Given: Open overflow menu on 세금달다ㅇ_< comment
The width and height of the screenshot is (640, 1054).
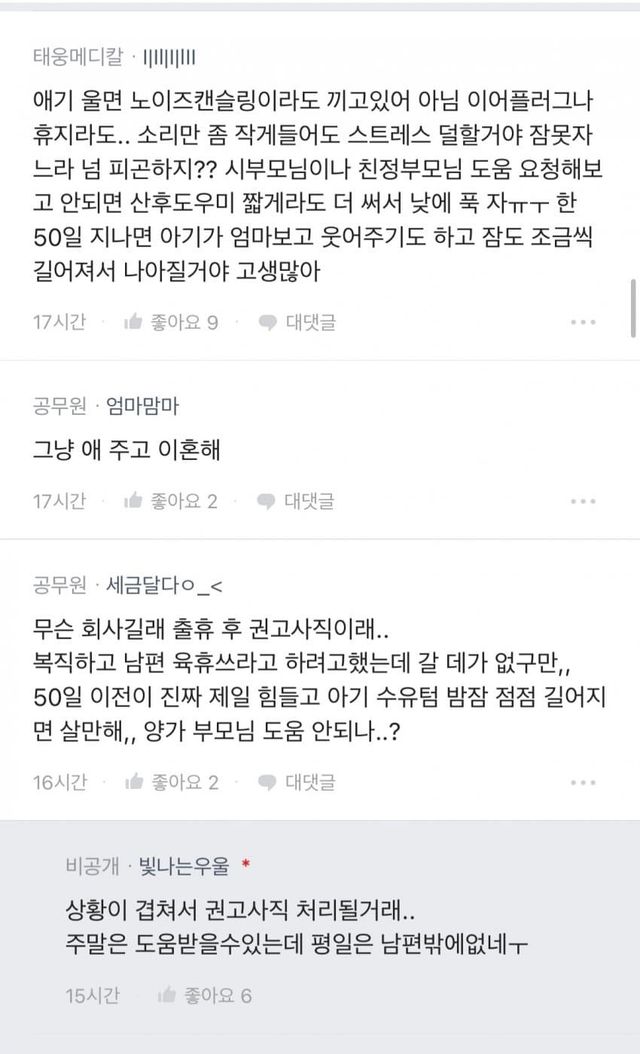Looking at the screenshot, I should (583, 783).
